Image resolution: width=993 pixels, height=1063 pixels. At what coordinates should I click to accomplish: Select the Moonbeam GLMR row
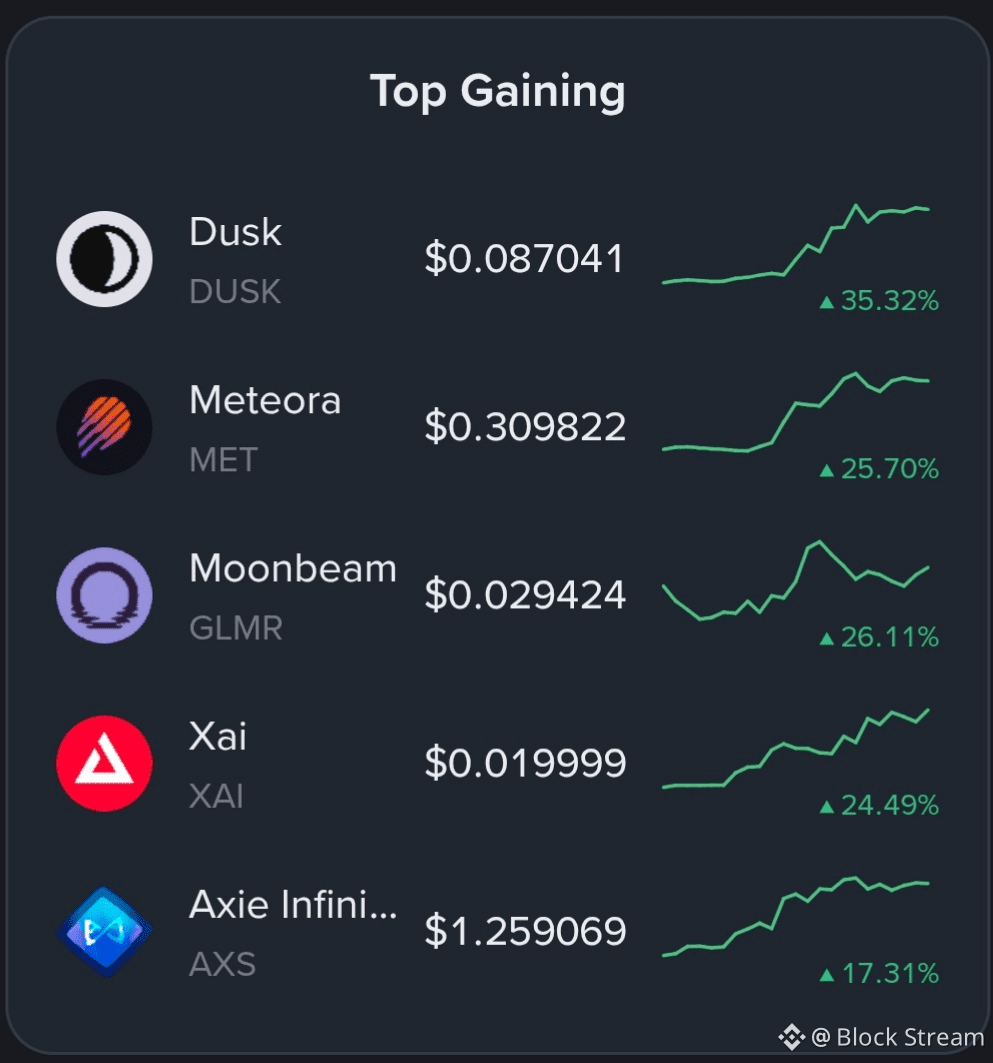tap(292, 594)
